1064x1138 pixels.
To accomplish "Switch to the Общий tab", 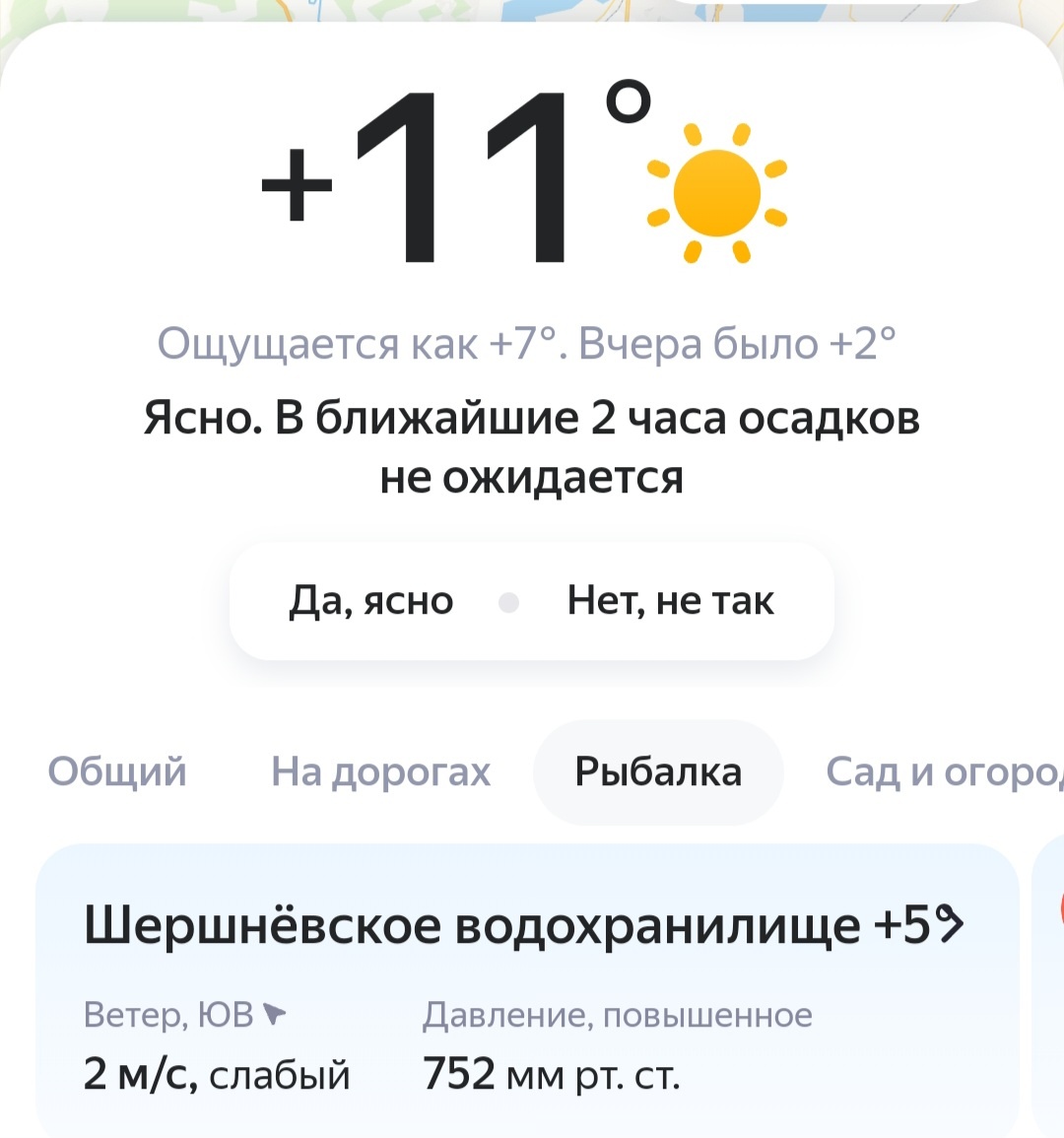I will 116,771.
